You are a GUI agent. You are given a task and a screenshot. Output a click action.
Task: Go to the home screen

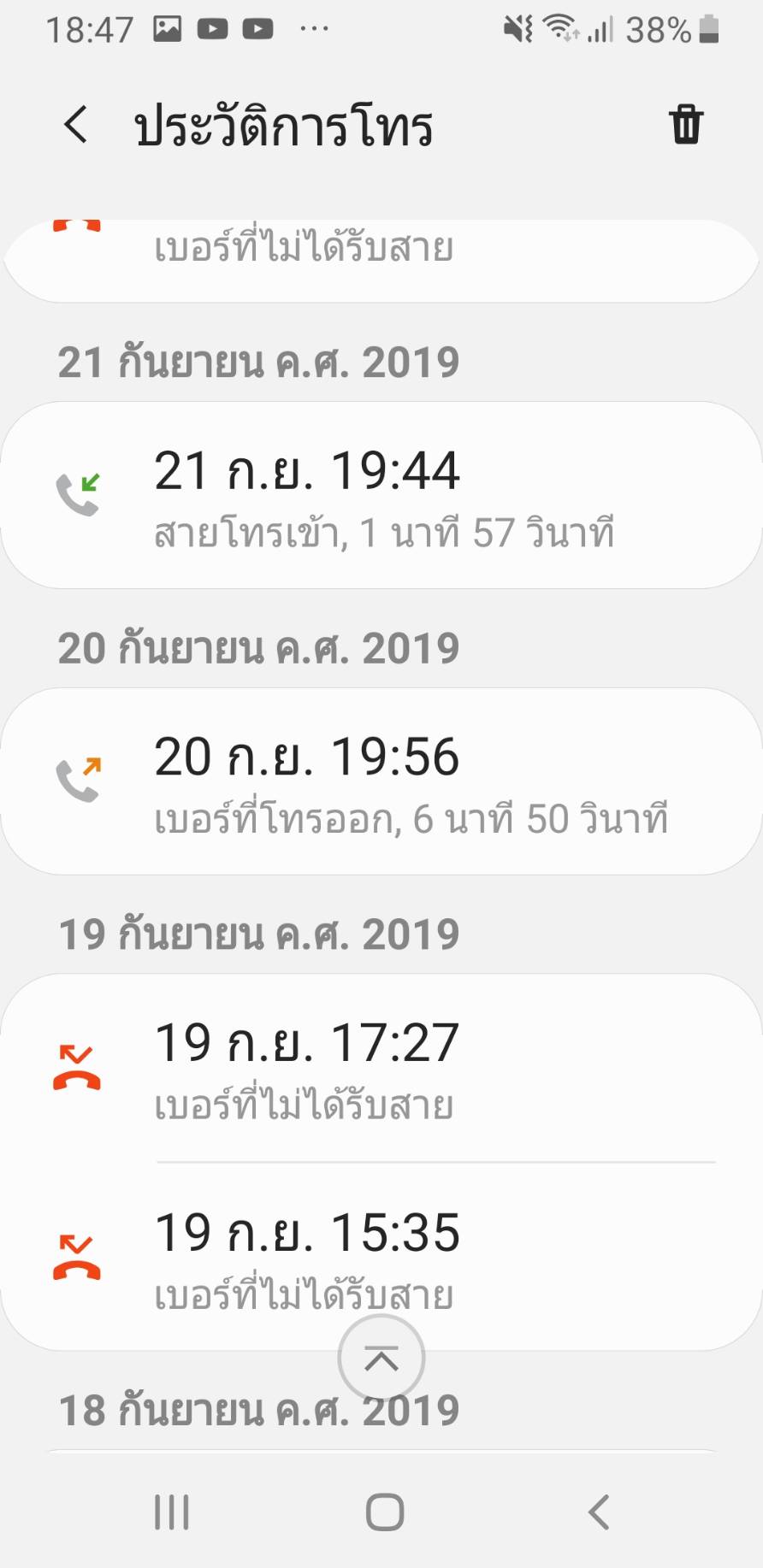point(384,1512)
